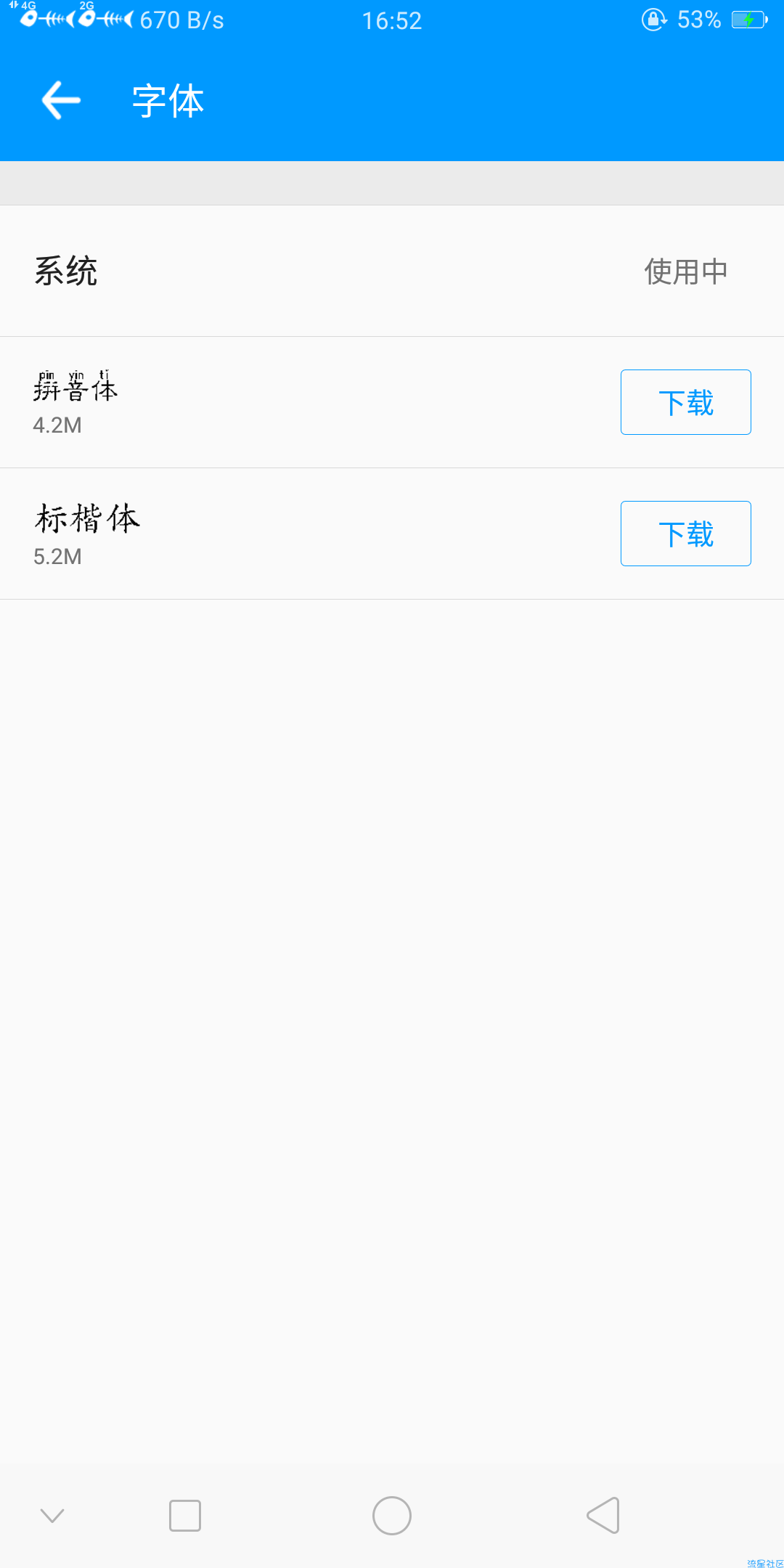The width and height of the screenshot is (784, 1568).
Task: Open the 拼音体 font entry
Action: [218, 402]
